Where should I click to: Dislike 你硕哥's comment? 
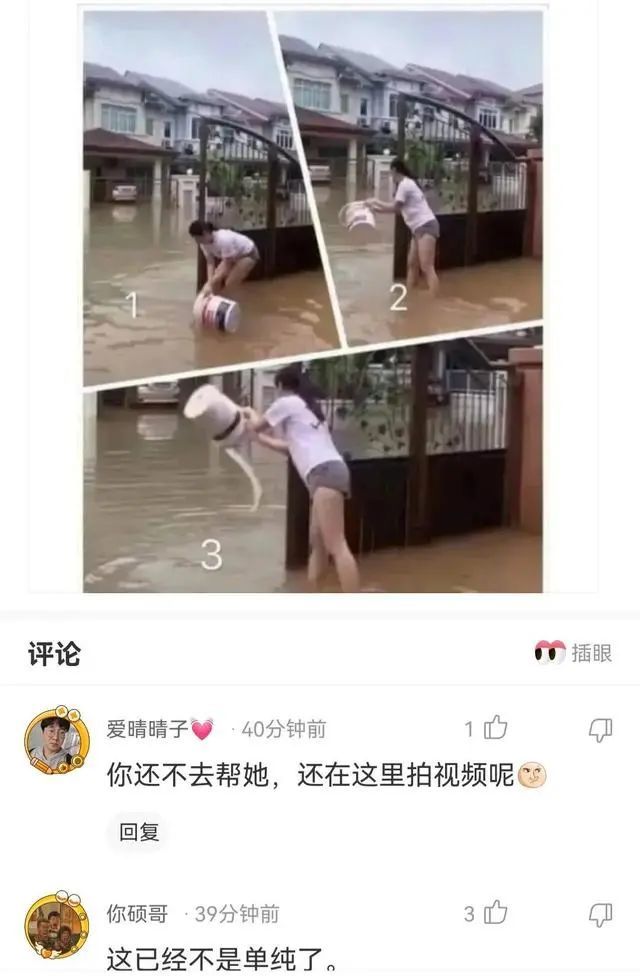tap(600, 913)
